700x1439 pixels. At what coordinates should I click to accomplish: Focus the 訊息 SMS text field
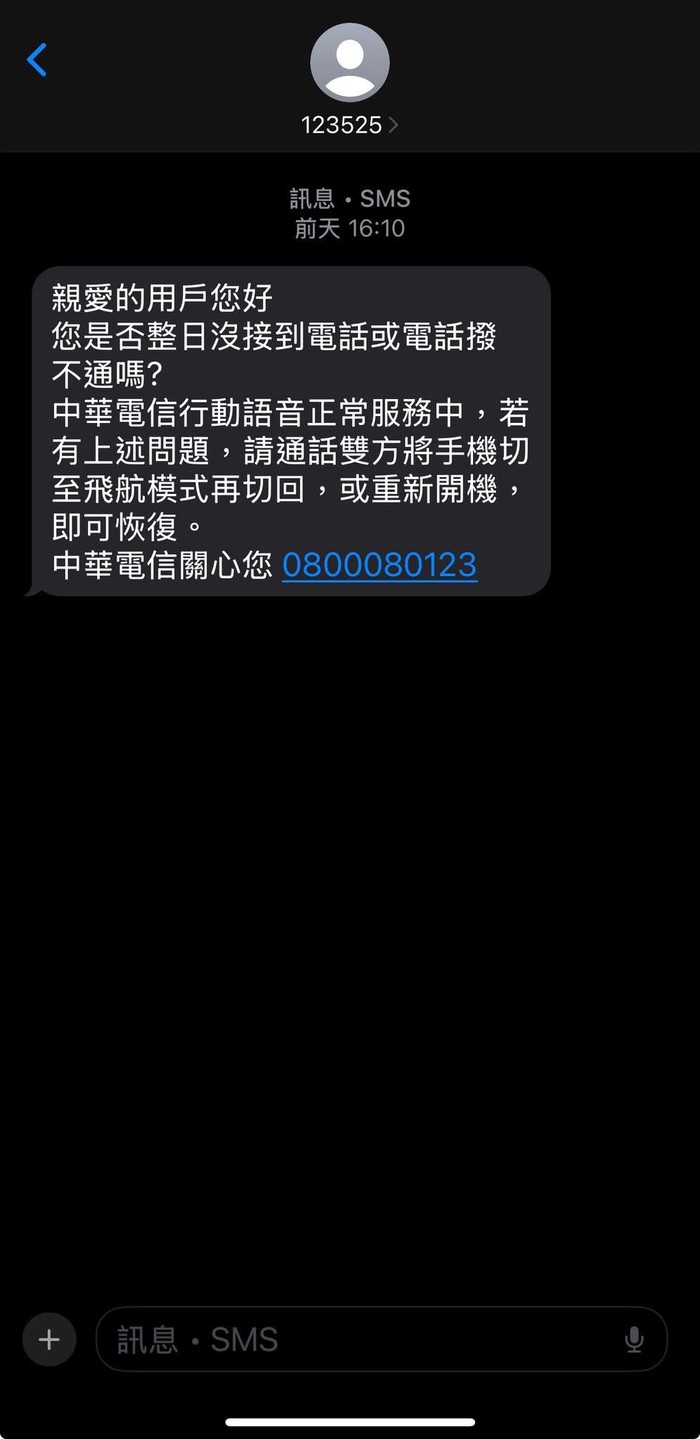point(360,1339)
